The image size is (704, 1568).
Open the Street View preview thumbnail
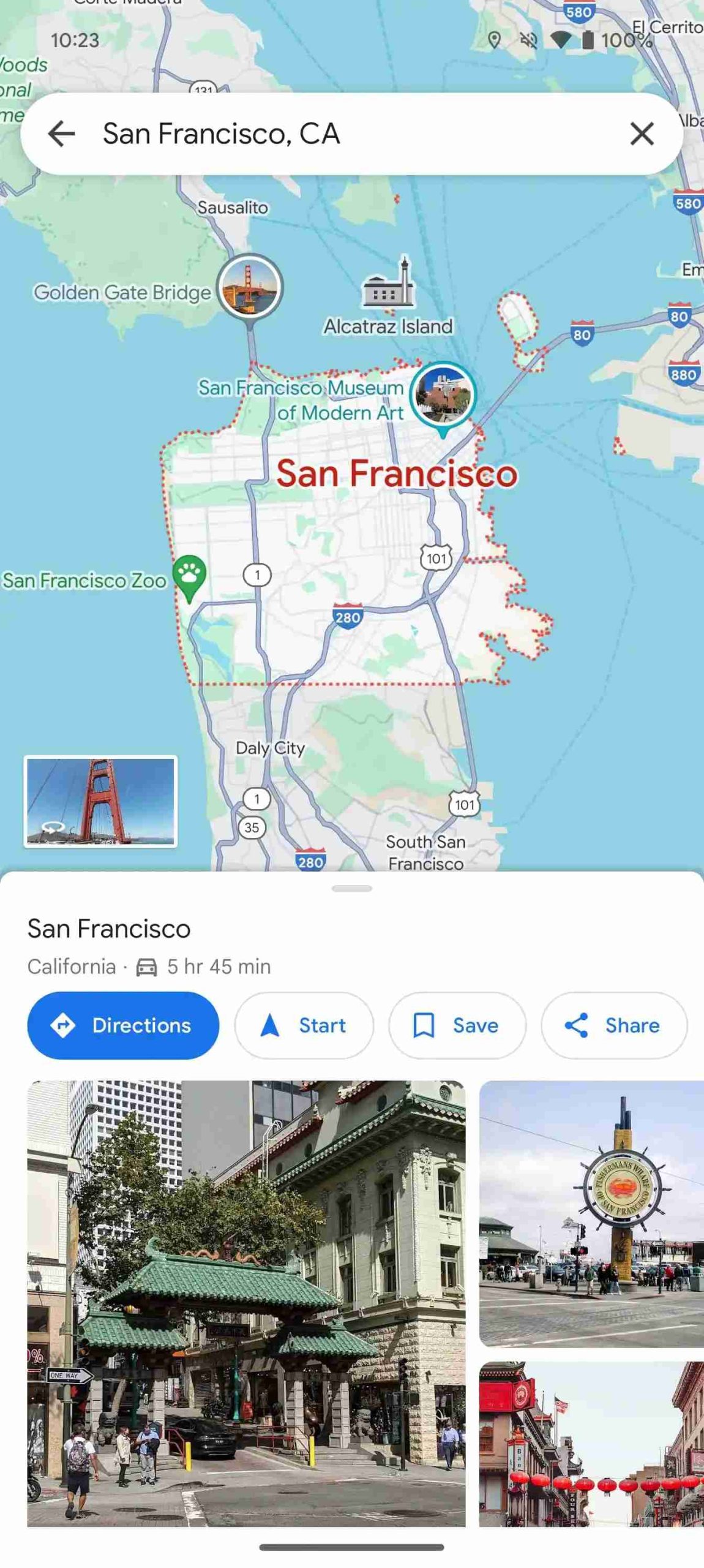100,801
